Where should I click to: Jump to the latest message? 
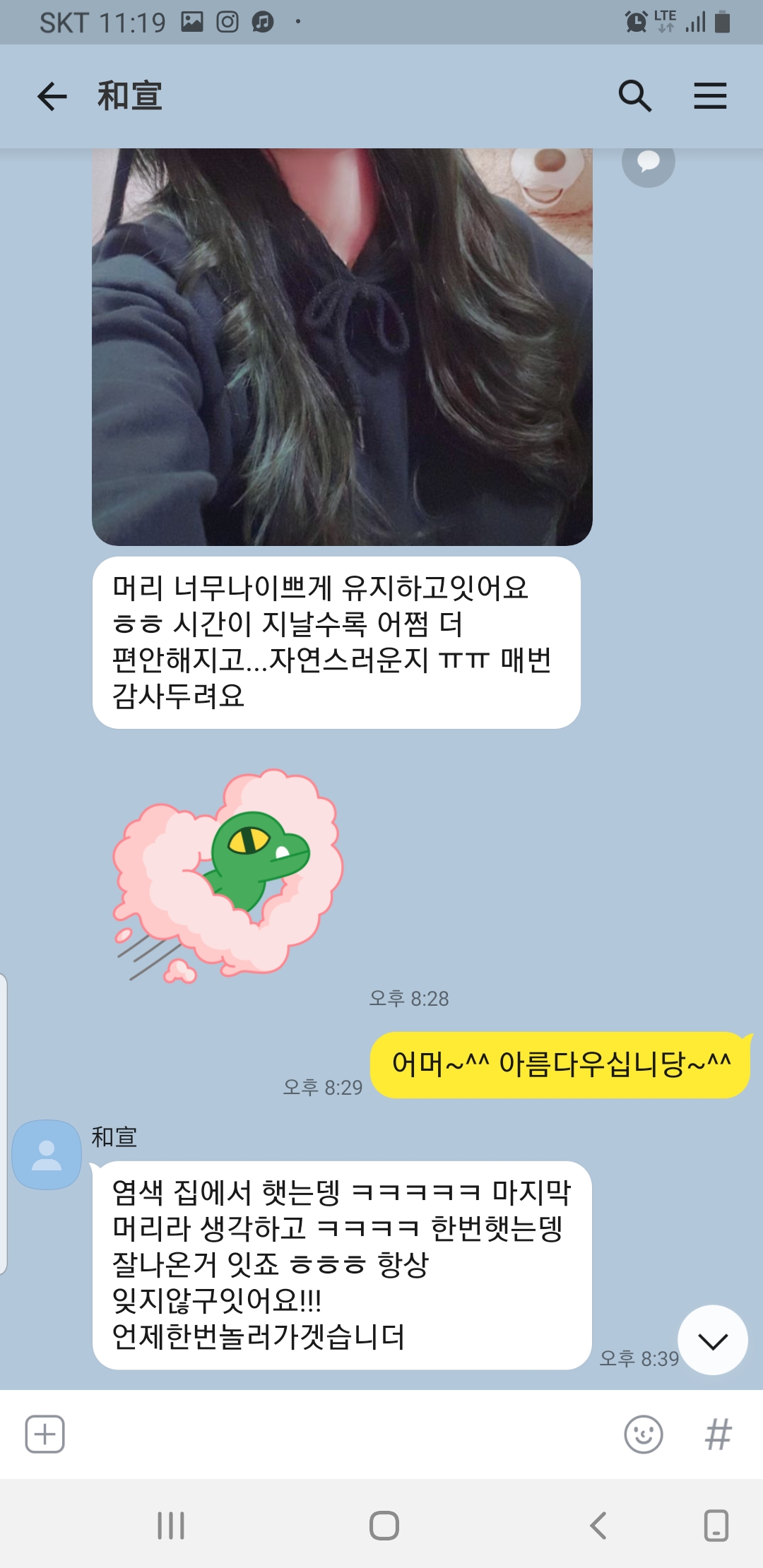click(x=712, y=1340)
